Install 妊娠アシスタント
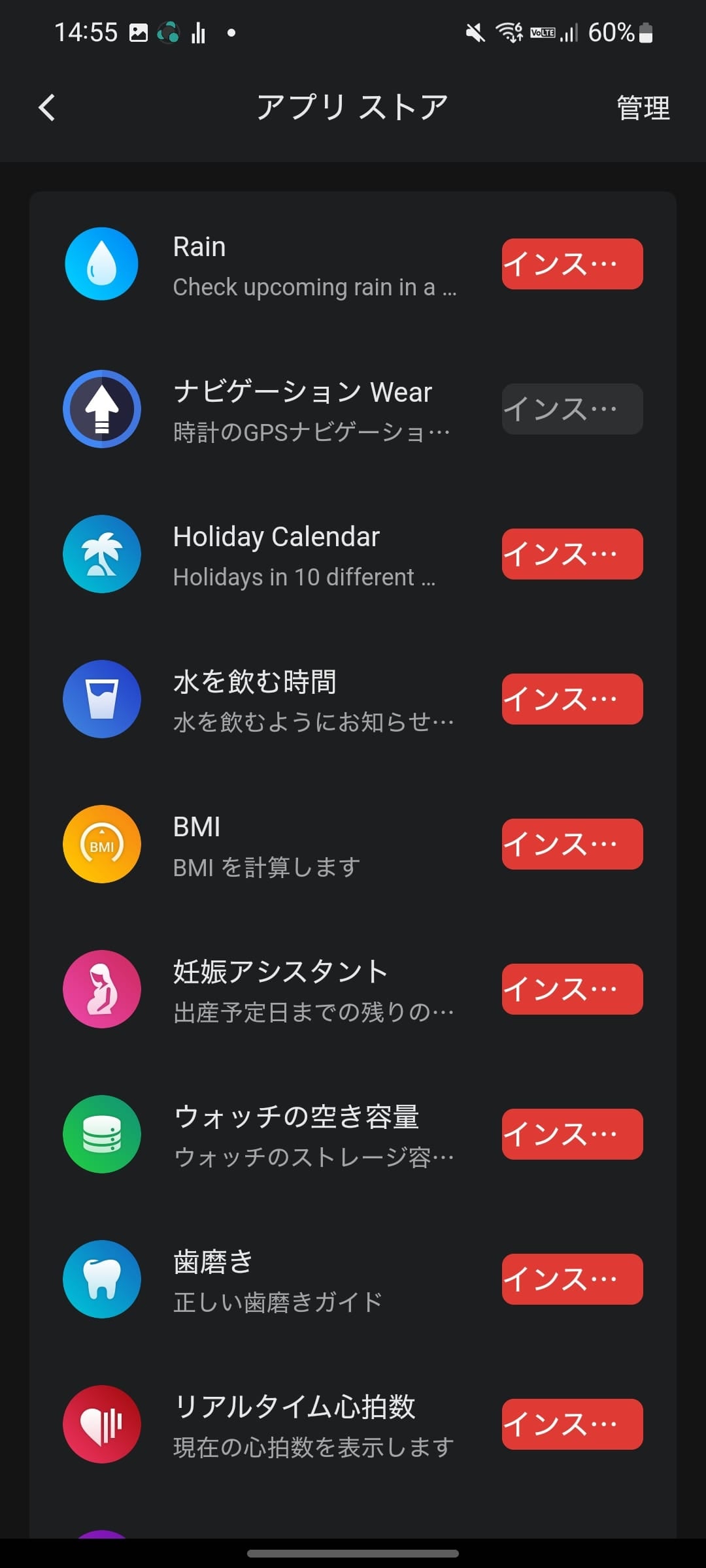The height and width of the screenshot is (1568, 706). click(572, 989)
